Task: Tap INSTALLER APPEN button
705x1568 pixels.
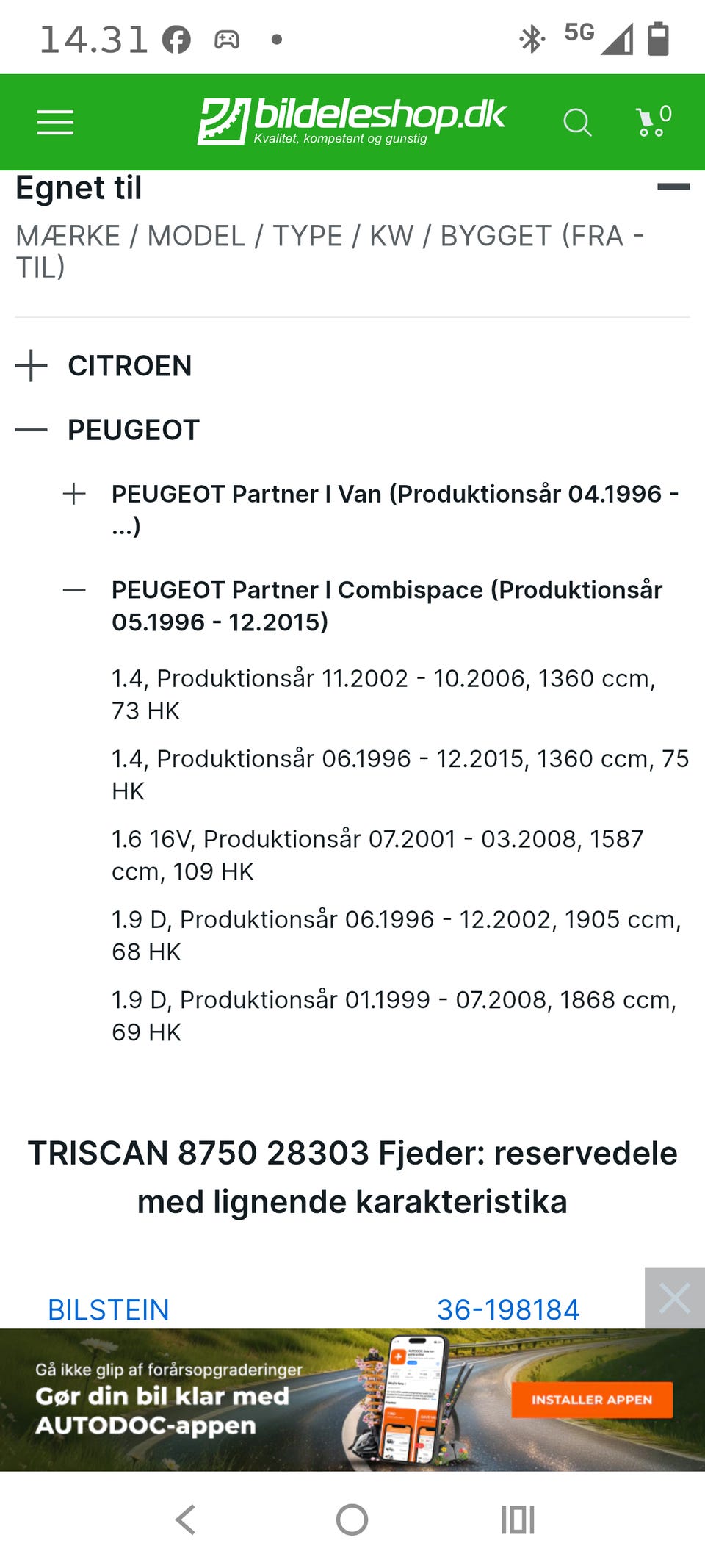Action: point(592,1400)
